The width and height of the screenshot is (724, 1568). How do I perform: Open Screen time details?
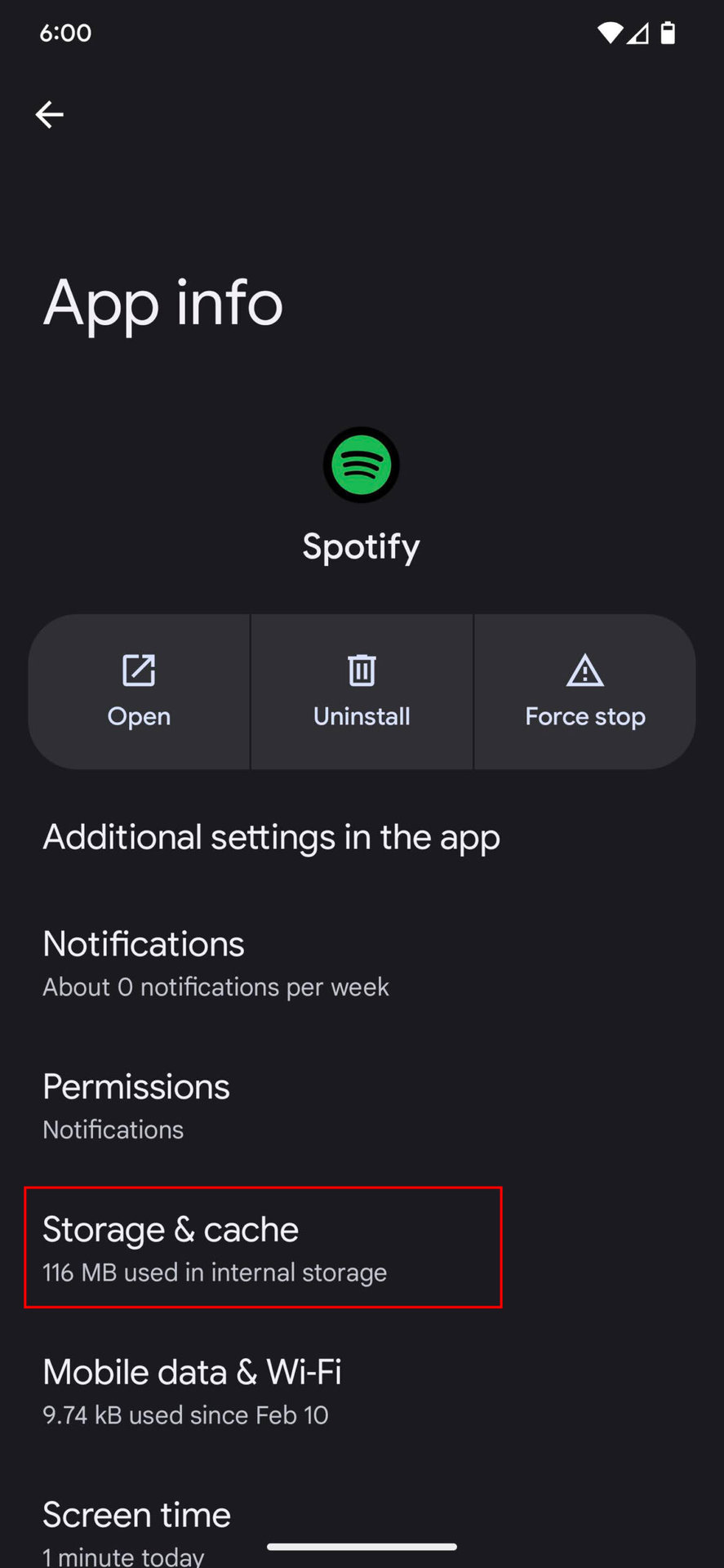coord(136,1526)
